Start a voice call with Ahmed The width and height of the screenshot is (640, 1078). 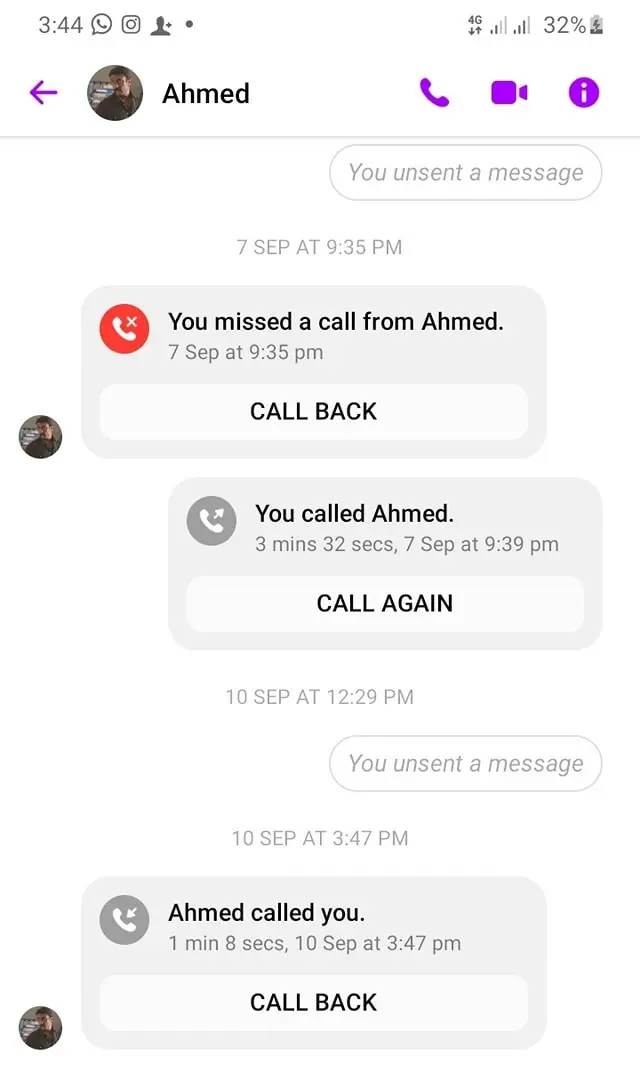tap(434, 92)
